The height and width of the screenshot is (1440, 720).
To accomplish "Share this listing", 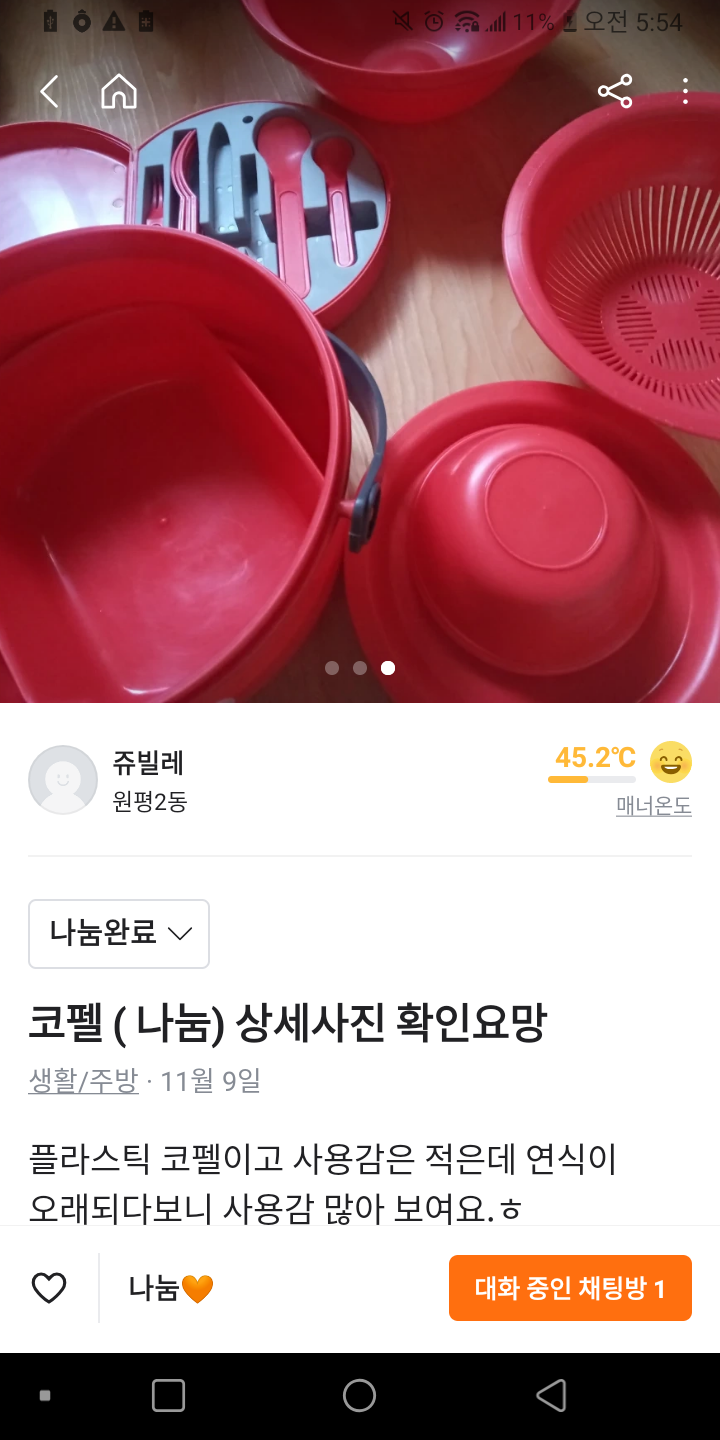I will click(615, 92).
